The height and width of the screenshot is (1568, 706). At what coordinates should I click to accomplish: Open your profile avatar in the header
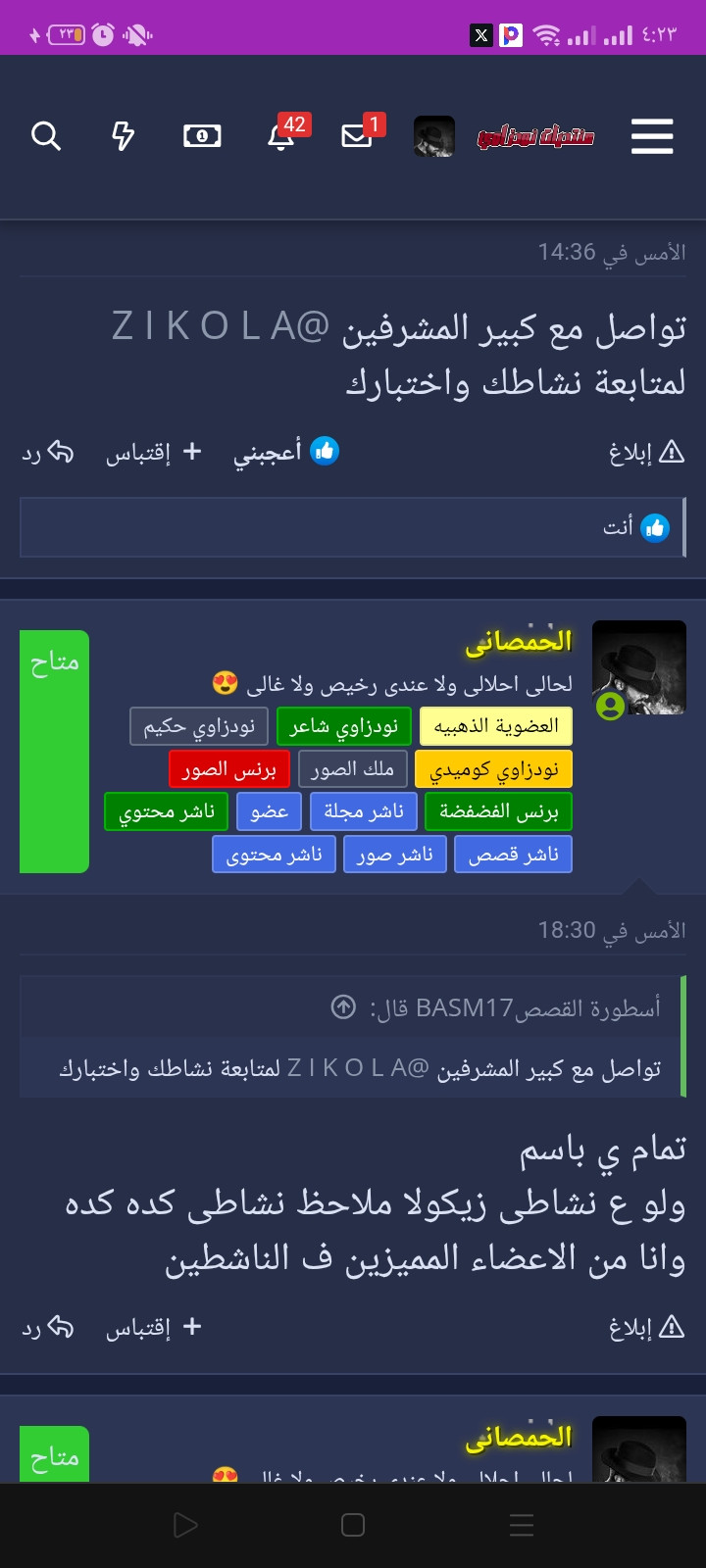coord(433,136)
